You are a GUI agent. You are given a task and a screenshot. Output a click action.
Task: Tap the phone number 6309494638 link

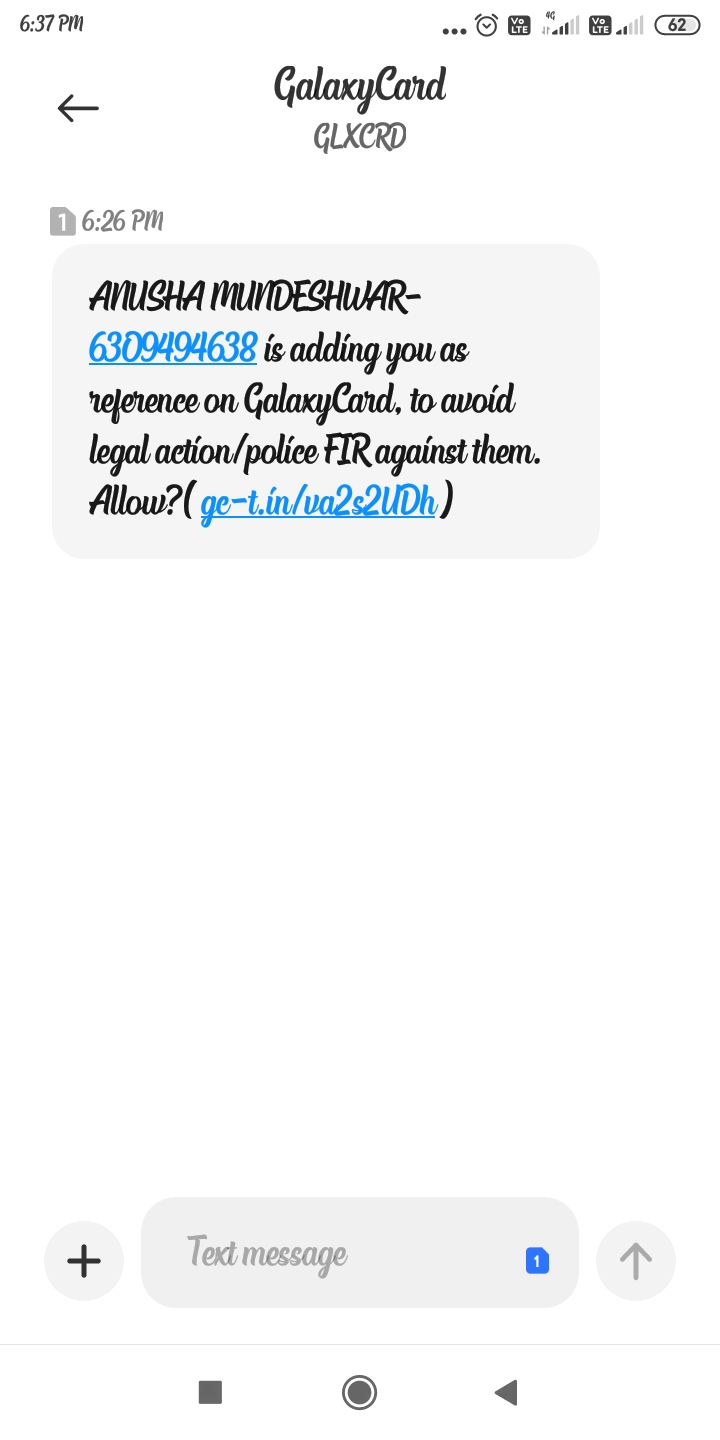tap(172, 349)
